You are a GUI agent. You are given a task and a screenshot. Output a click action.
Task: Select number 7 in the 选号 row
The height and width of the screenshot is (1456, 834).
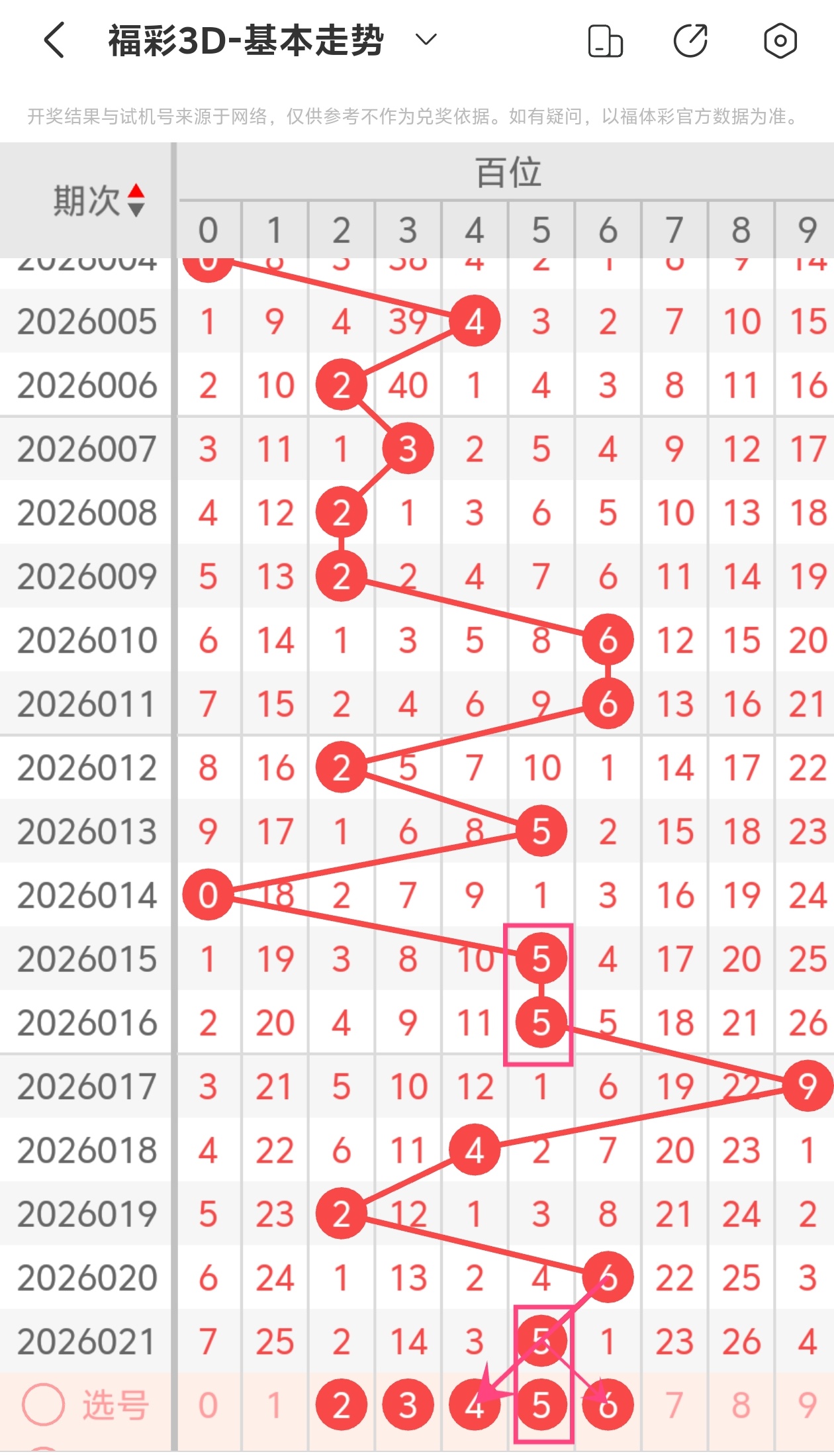(674, 1405)
